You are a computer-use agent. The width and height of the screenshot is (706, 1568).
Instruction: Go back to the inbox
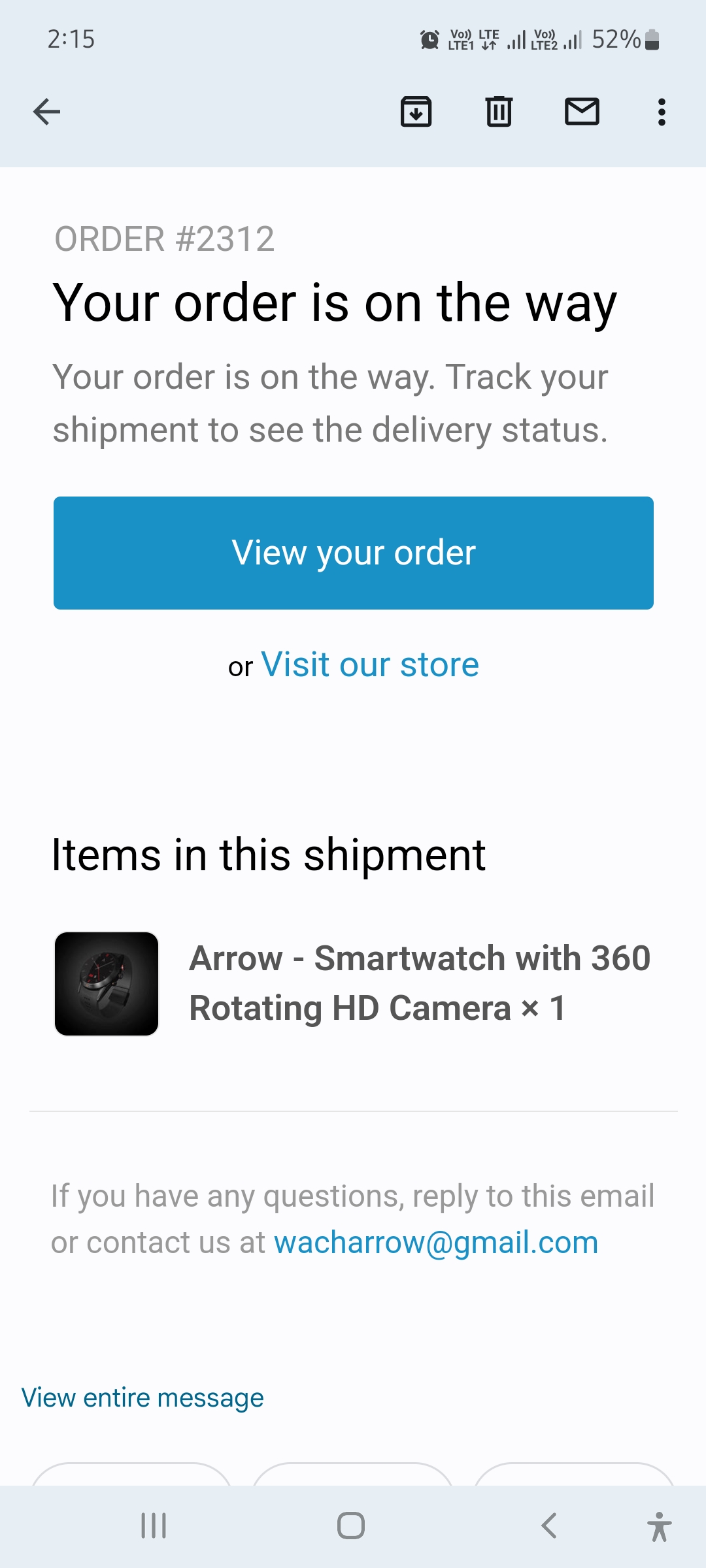pyautogui.click(x=47, y=112)
